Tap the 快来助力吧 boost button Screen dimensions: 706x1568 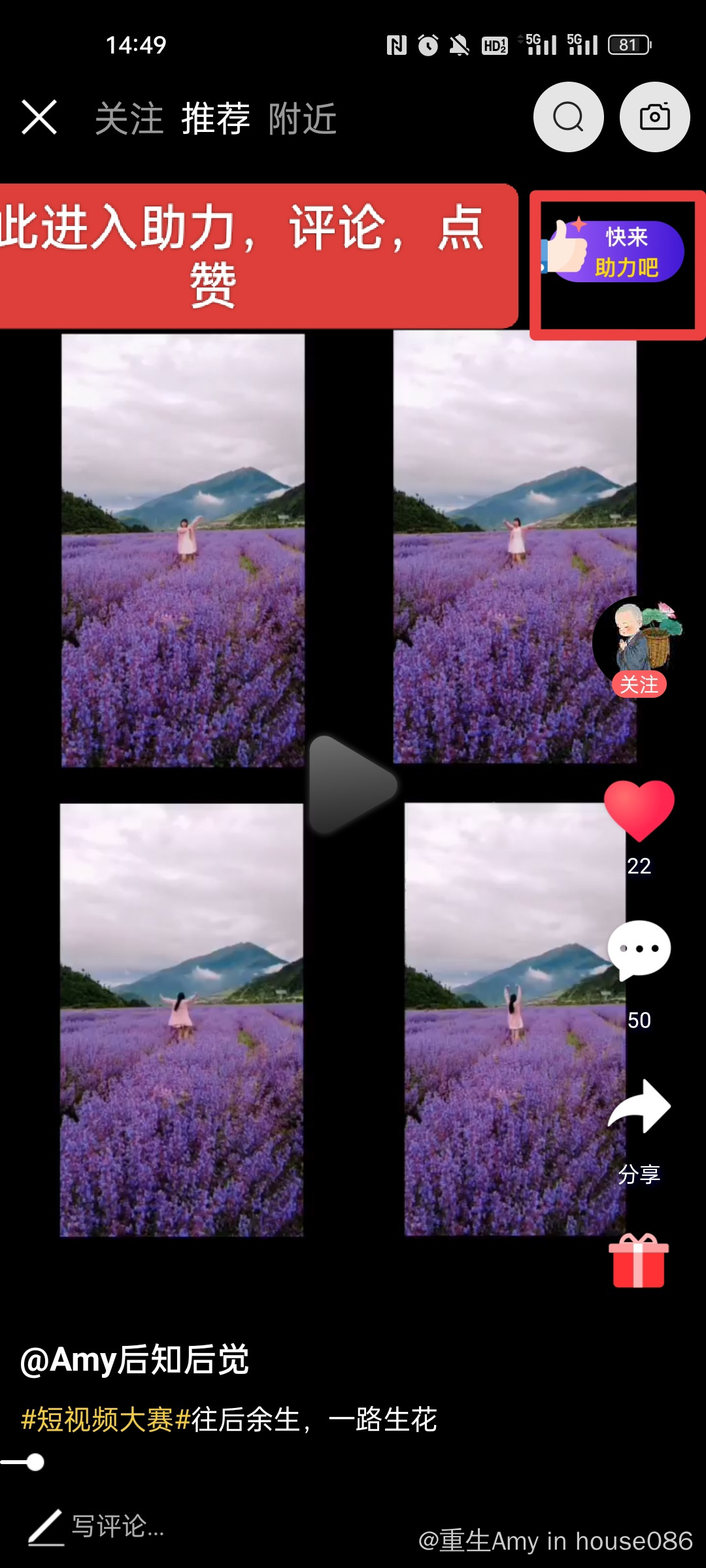tap(614, 252)
